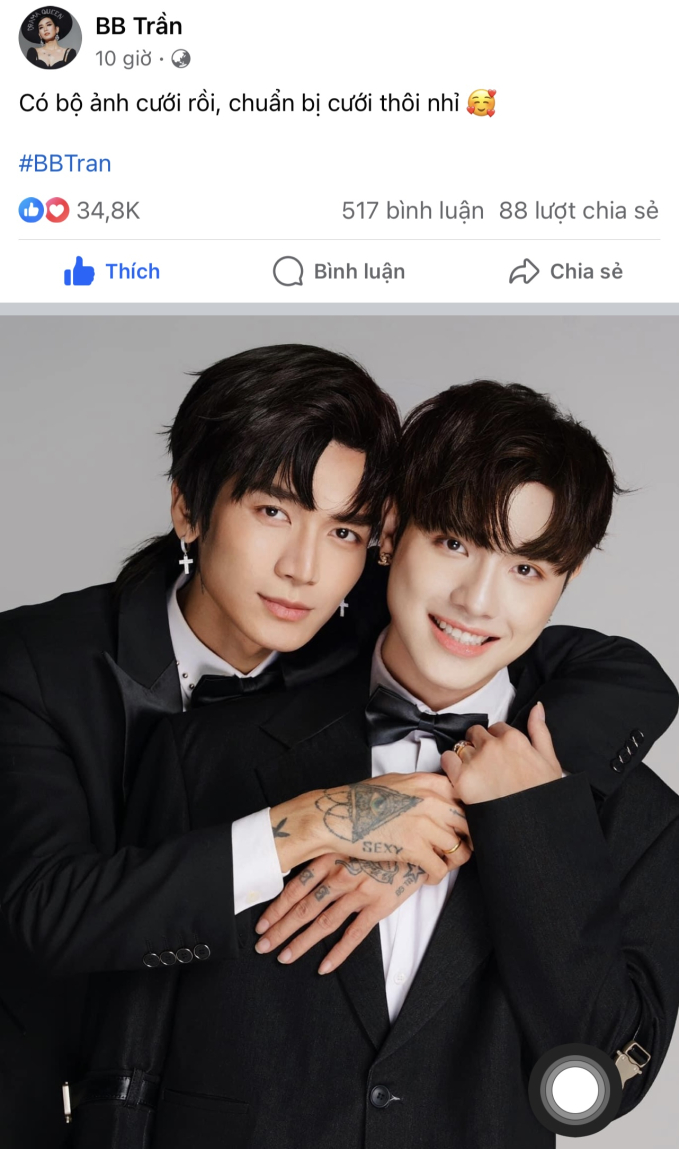Open the #BBTran hashtag

pos(65,163)
